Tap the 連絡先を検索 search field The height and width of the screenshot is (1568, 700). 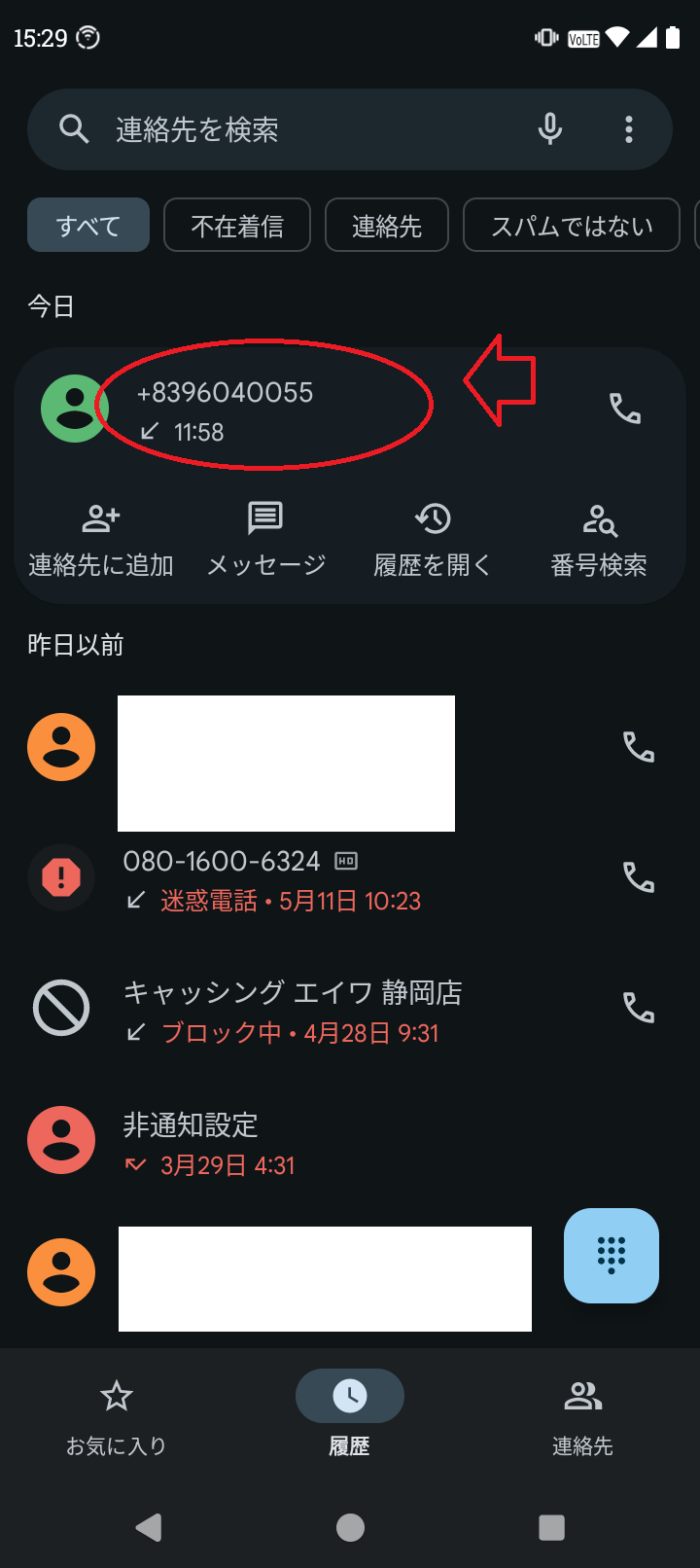point(292,129)
